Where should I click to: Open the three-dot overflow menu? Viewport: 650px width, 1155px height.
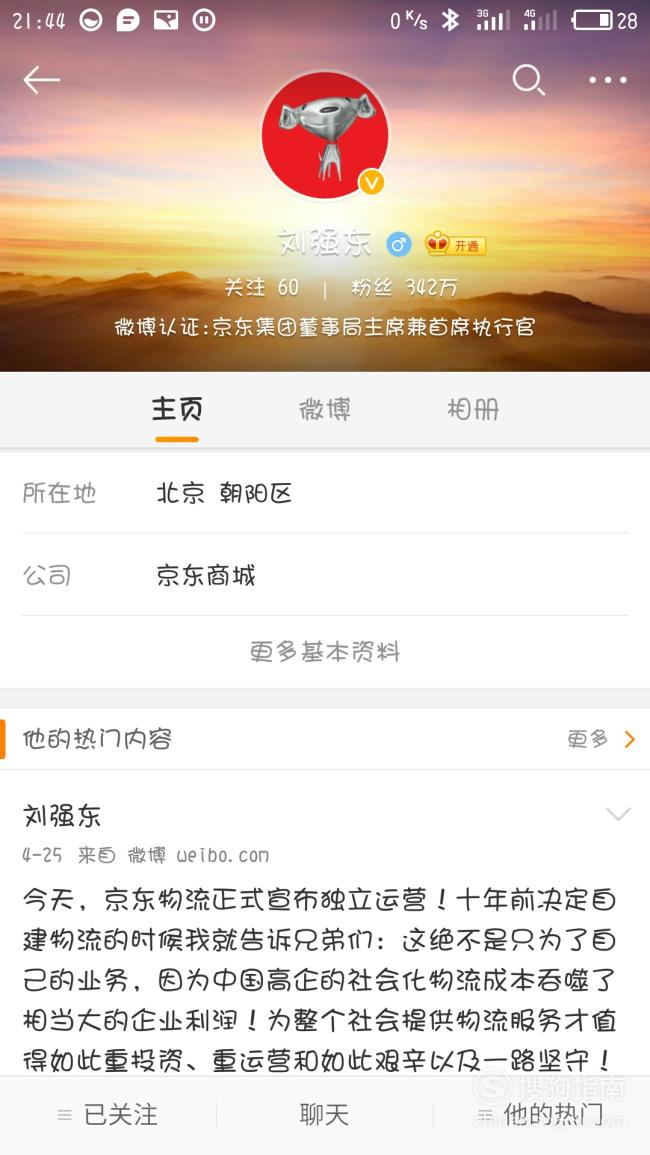[x=608, y=80]
